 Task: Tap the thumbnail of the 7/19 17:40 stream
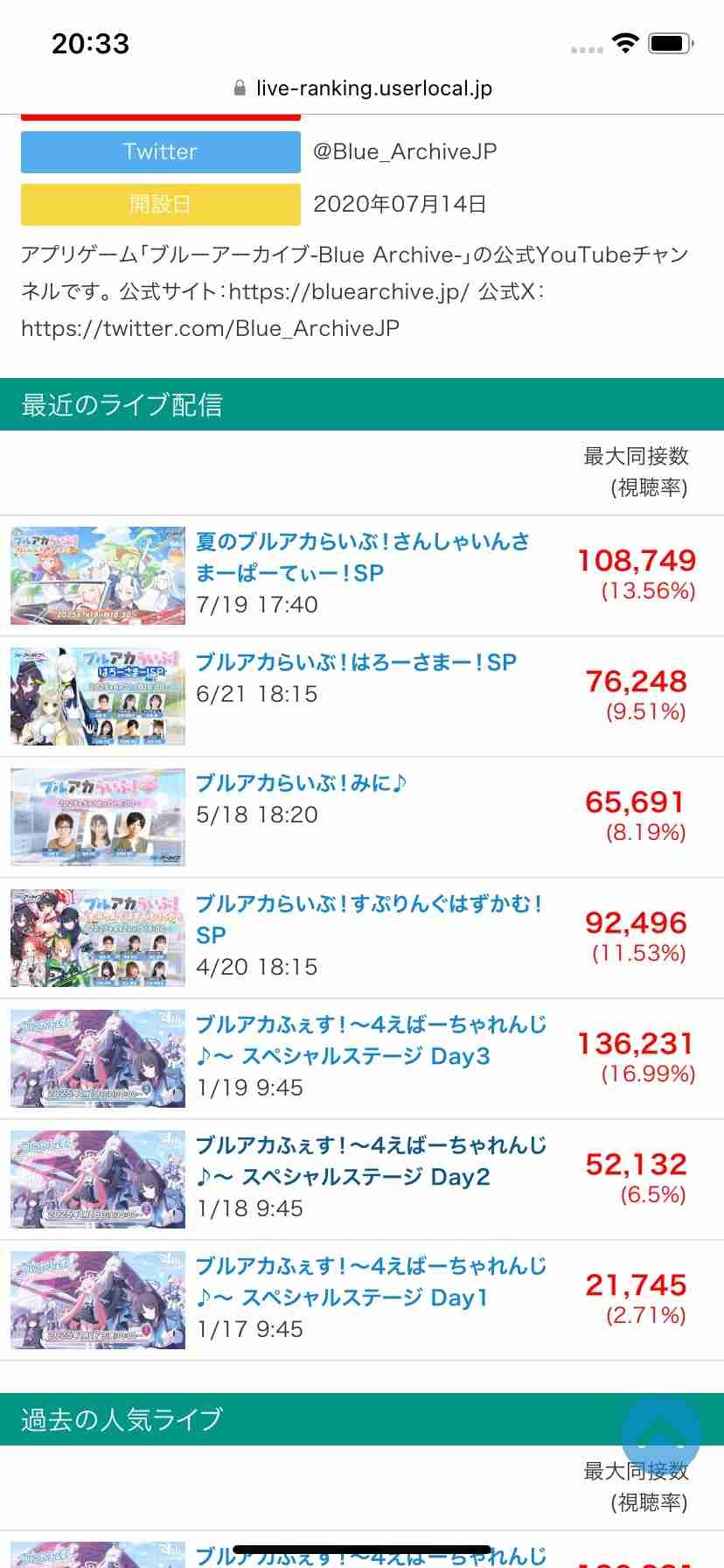(x=98, y=576)
